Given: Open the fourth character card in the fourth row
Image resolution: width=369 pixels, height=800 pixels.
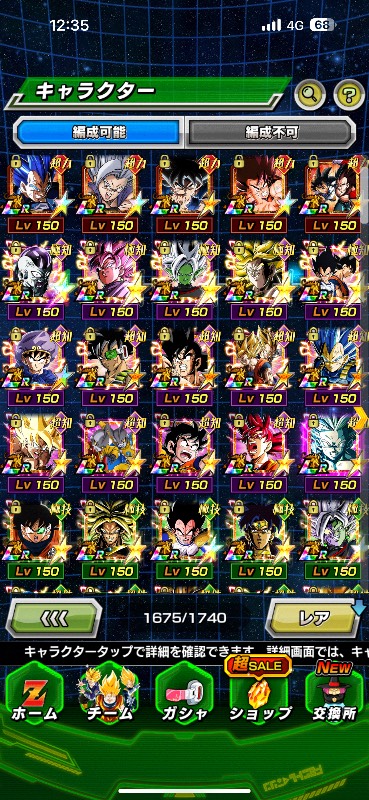Looking at the screenshot, I should (259, 454).
